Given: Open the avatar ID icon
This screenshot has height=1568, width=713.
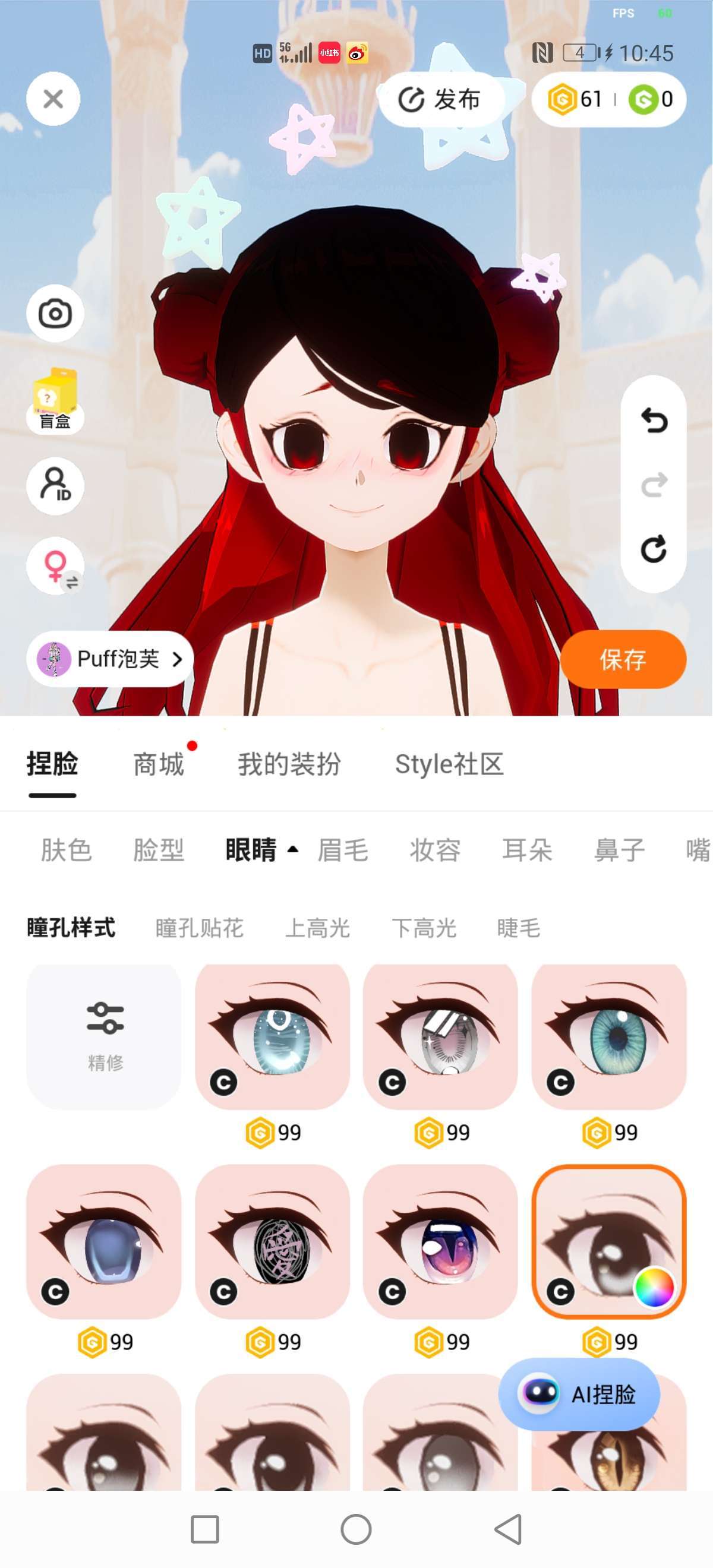Looking at the screenshot, I should coord(55,486).
